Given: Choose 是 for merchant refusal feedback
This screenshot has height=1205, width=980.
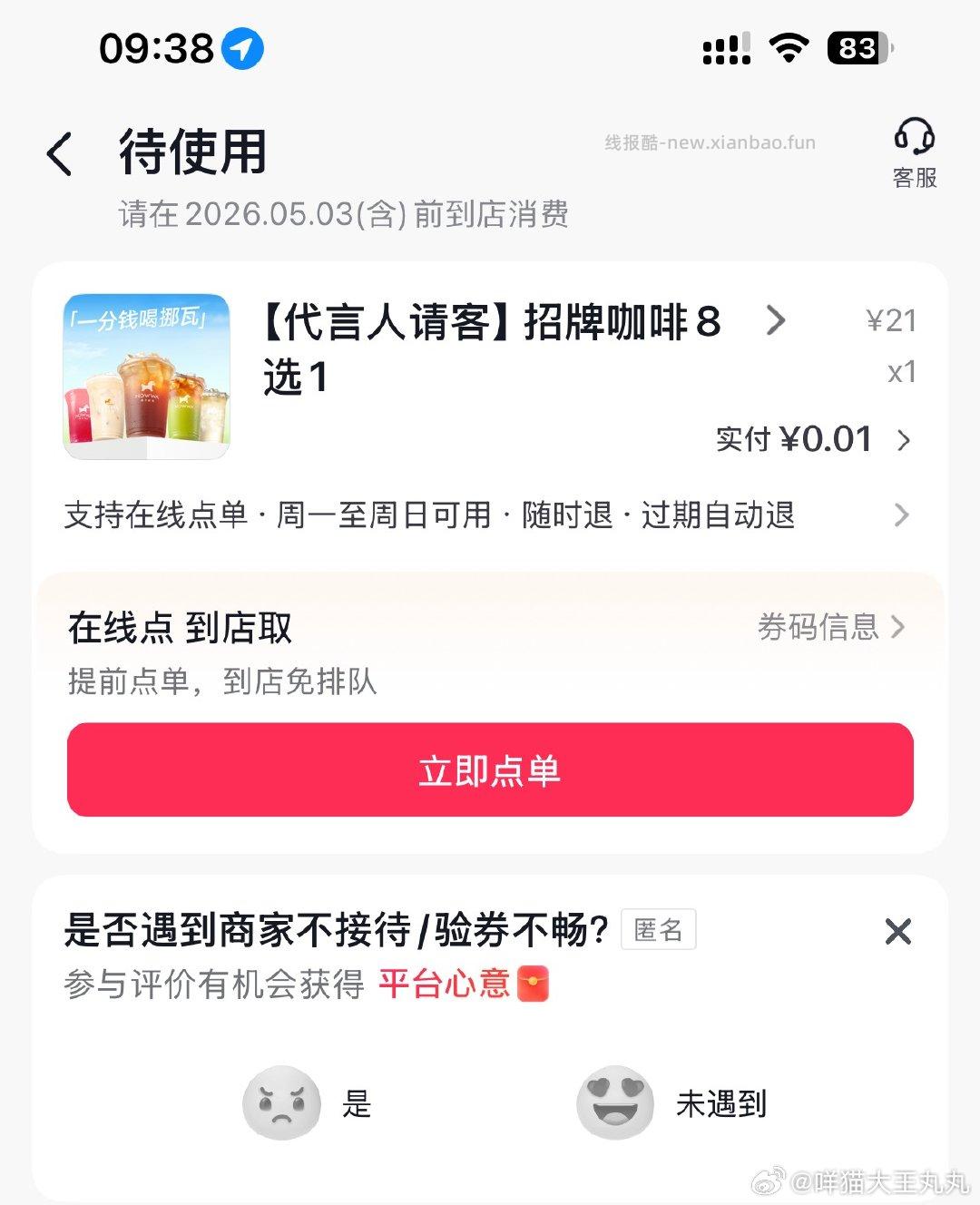Looking at the screenshot, I should 357,1103.
